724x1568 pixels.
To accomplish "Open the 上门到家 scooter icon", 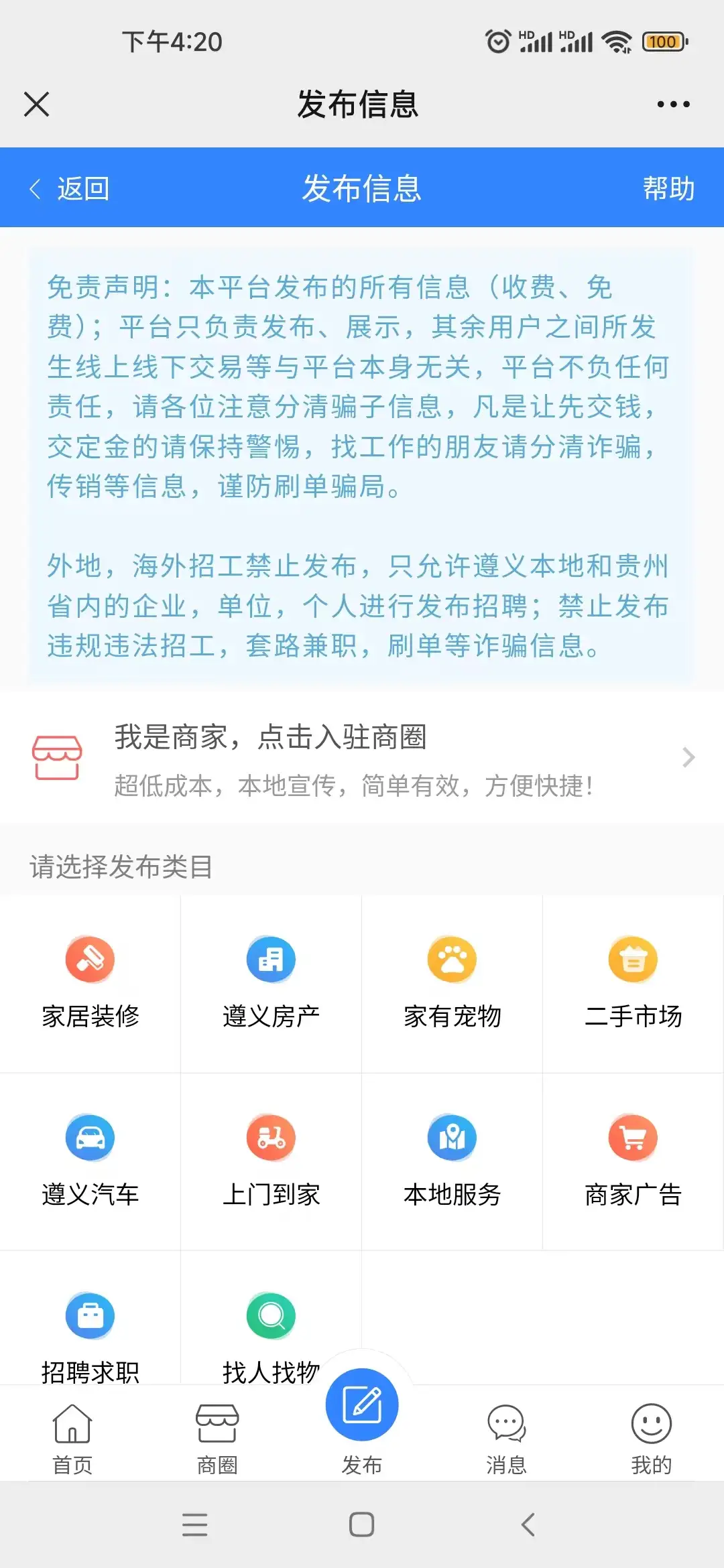I will pyautogui.click(x=271, y=1137).
